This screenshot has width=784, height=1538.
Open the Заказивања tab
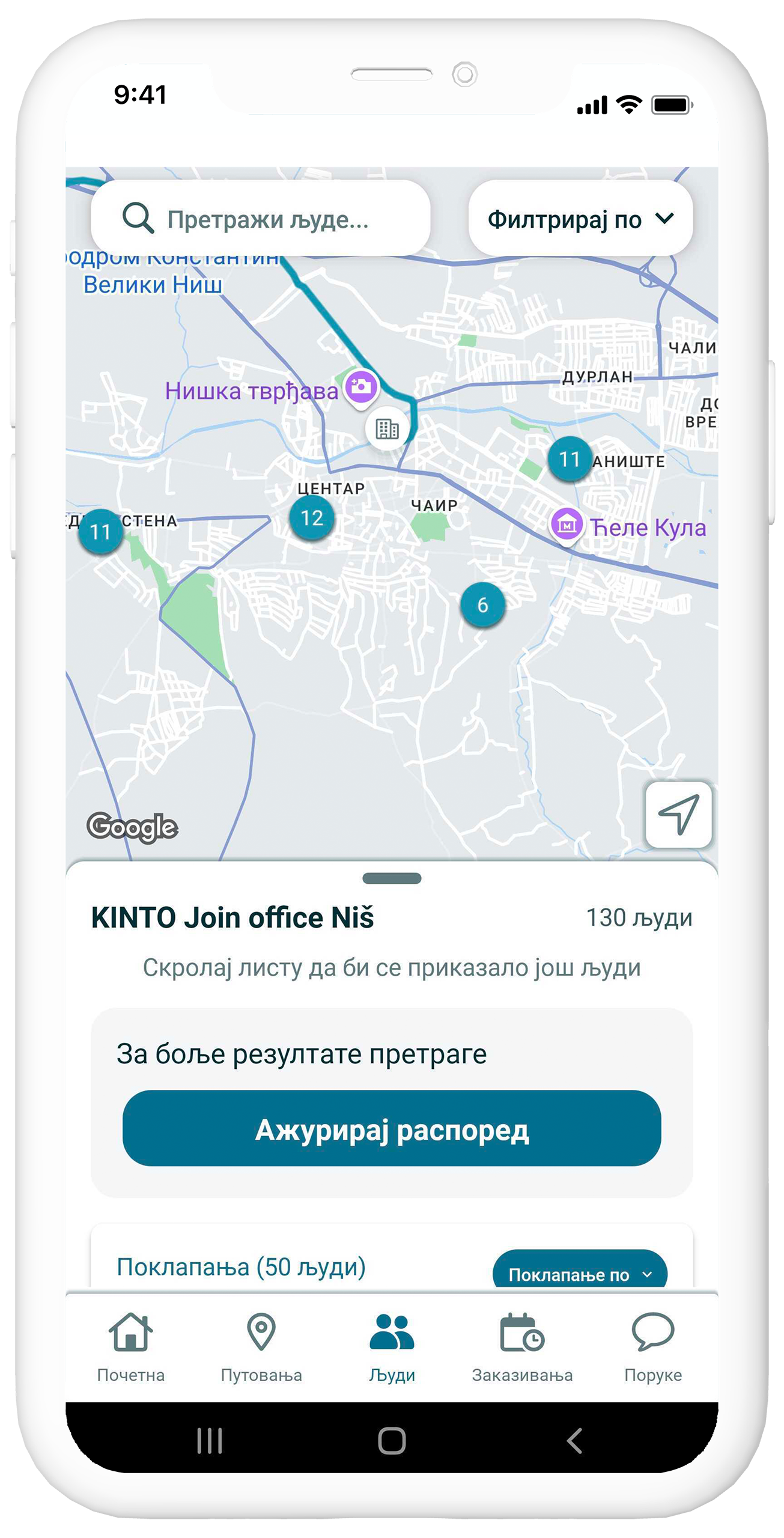pyautogui.click(x=522, y=1346)
